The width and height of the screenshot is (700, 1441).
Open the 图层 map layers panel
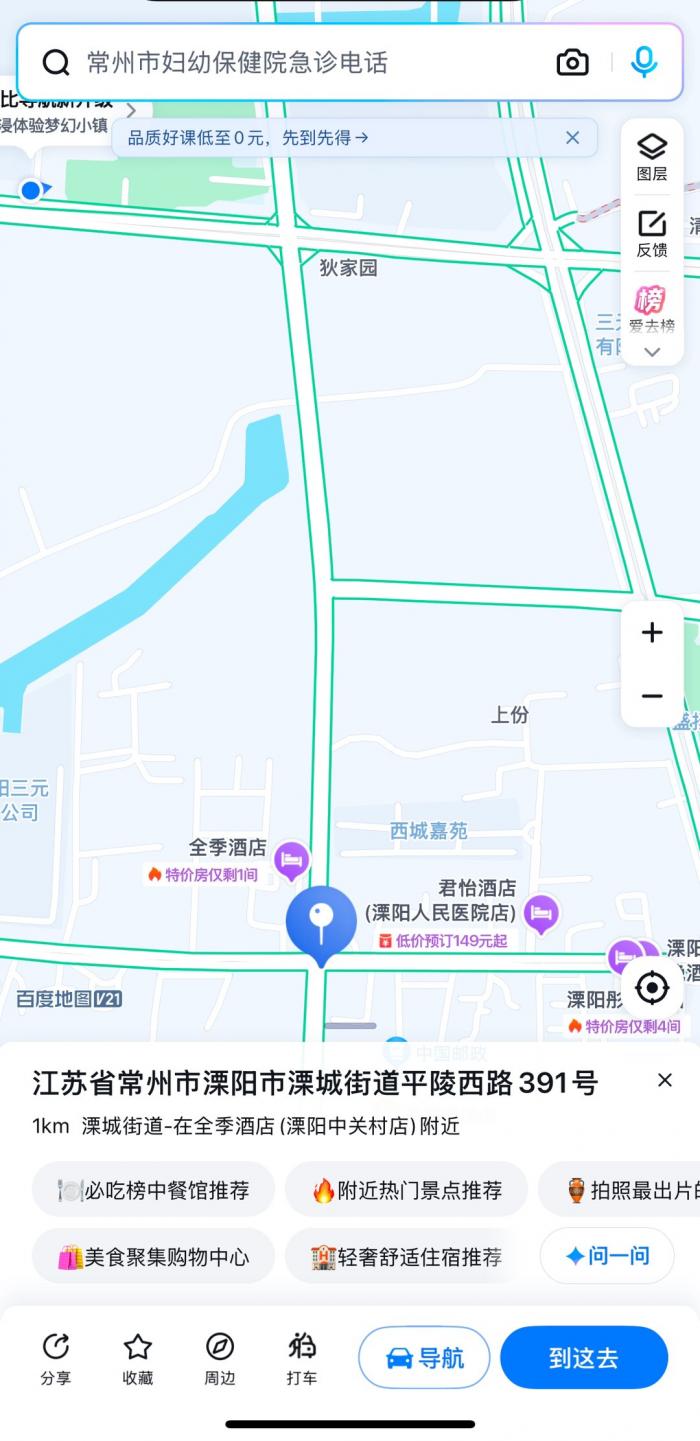pyautogui.click(x=652, y=157)
